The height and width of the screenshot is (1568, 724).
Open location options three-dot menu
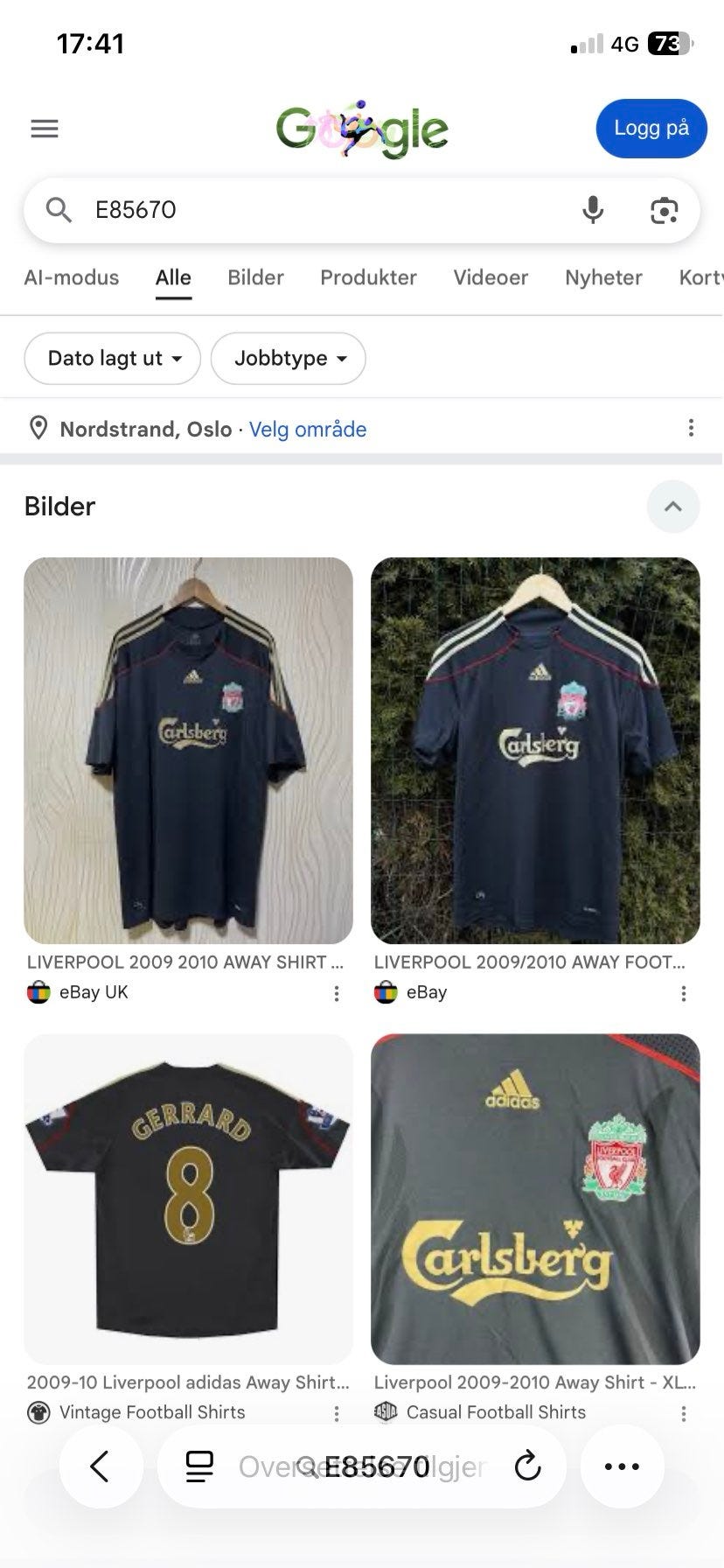click(x=691, y=428)
